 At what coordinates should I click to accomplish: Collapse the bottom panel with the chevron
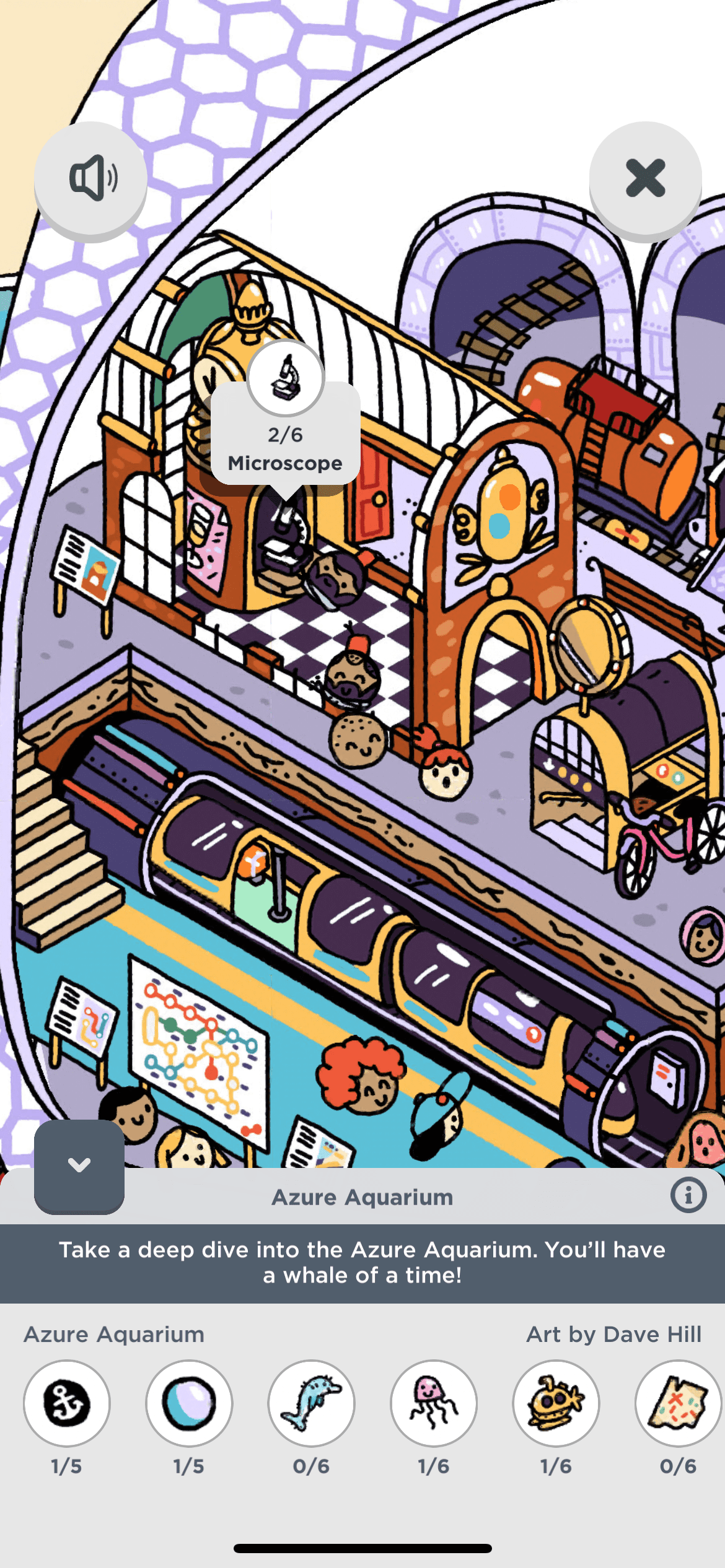tap(79, 1165)
